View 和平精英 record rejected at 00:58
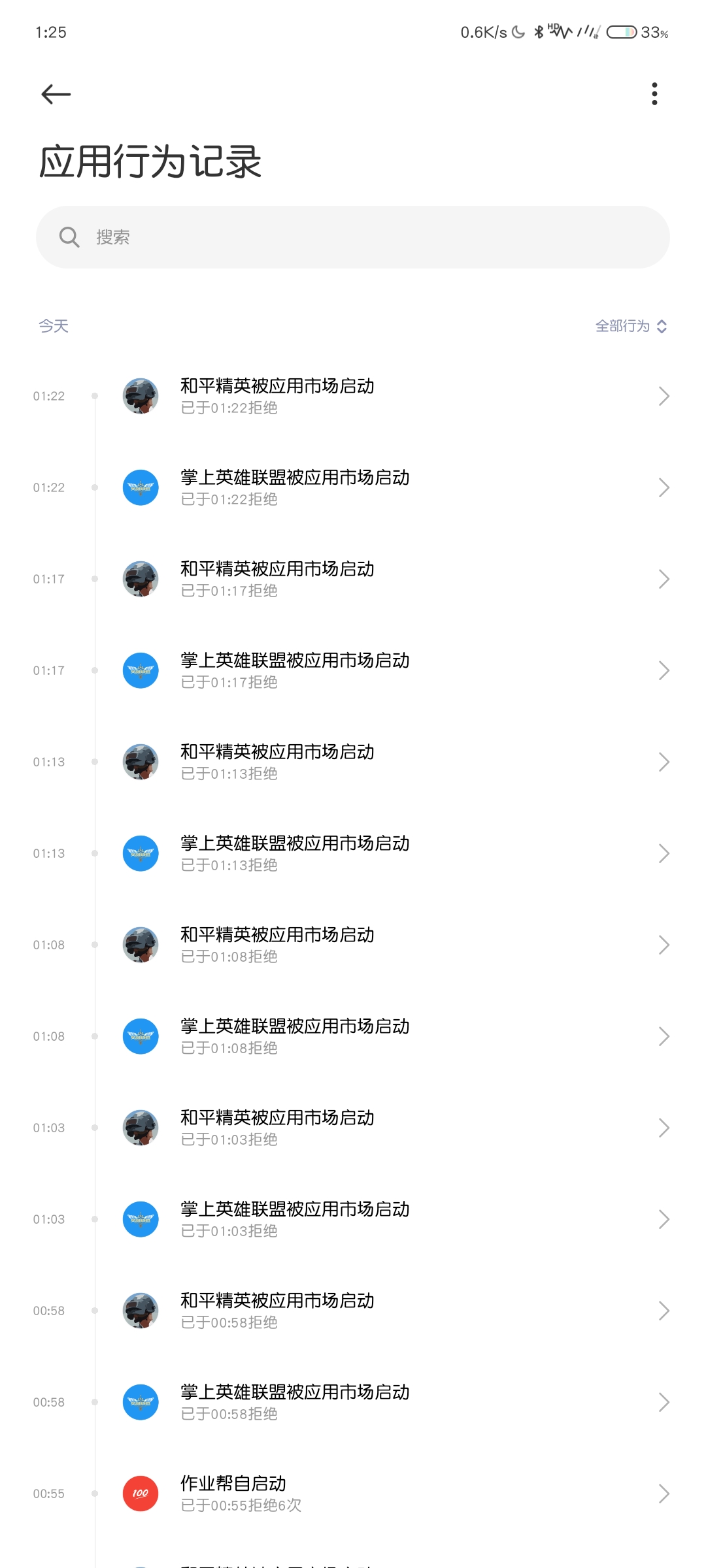The image size is (706, 1568). pyautogui.click(x=392, y=1311)
